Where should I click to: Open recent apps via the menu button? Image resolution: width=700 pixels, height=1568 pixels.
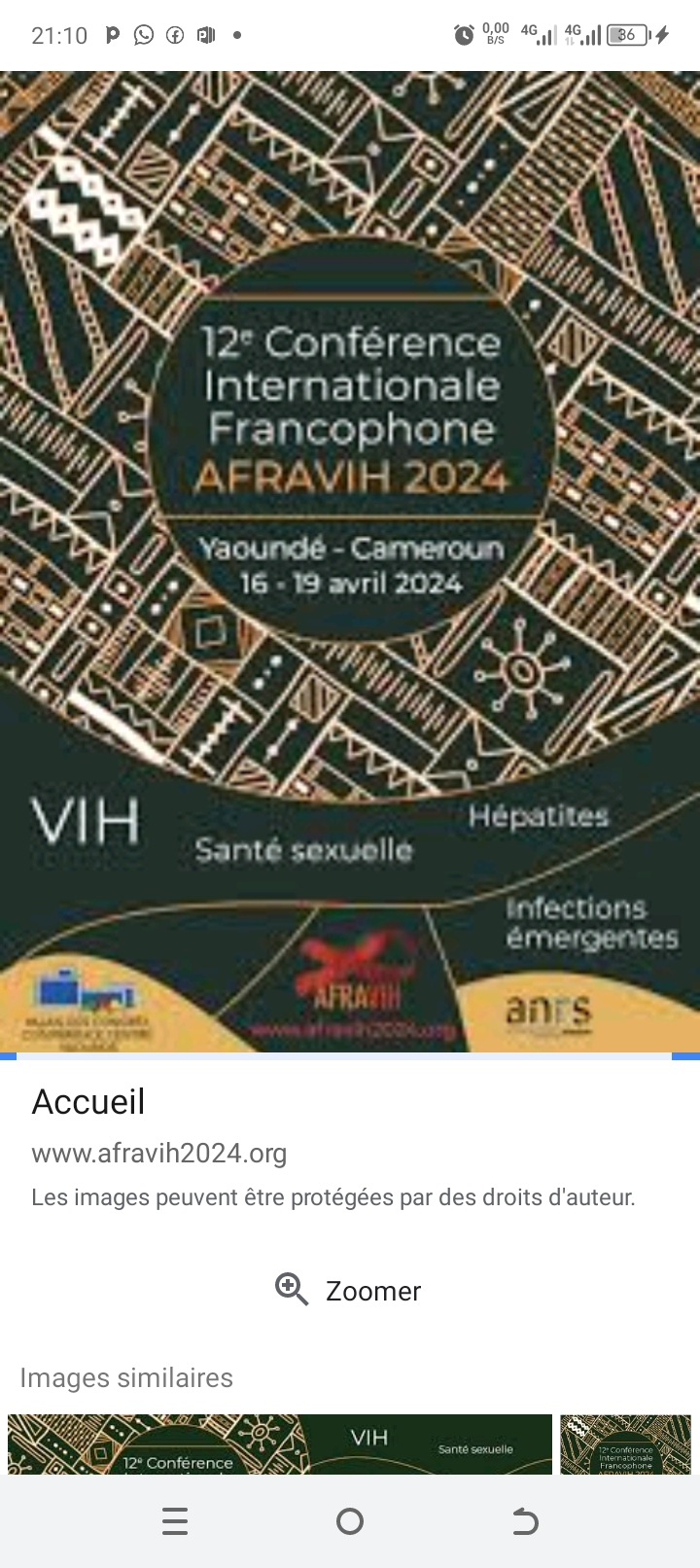[175, 1521]
